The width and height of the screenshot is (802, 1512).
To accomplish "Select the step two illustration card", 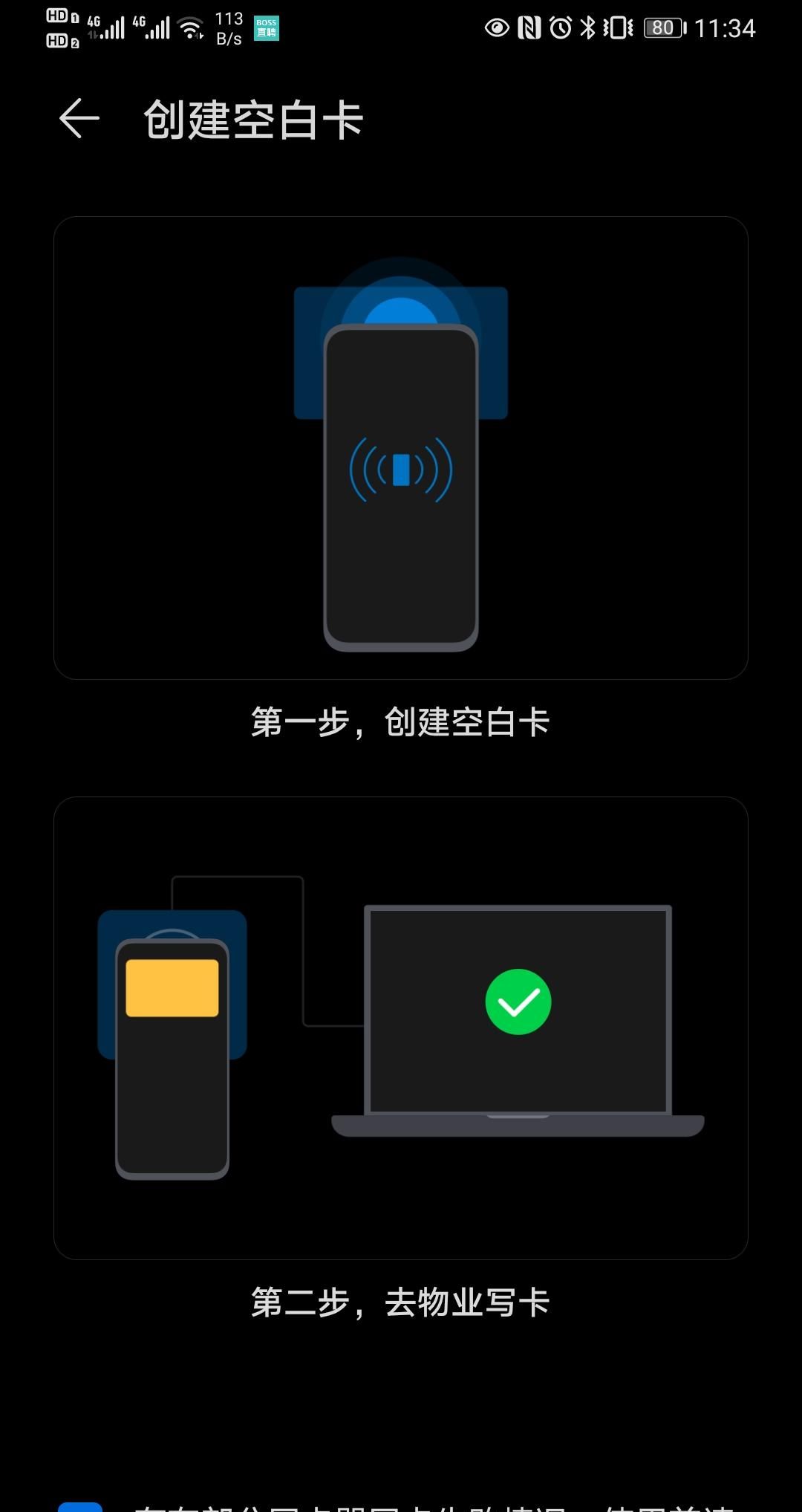I will [401, 1025].
